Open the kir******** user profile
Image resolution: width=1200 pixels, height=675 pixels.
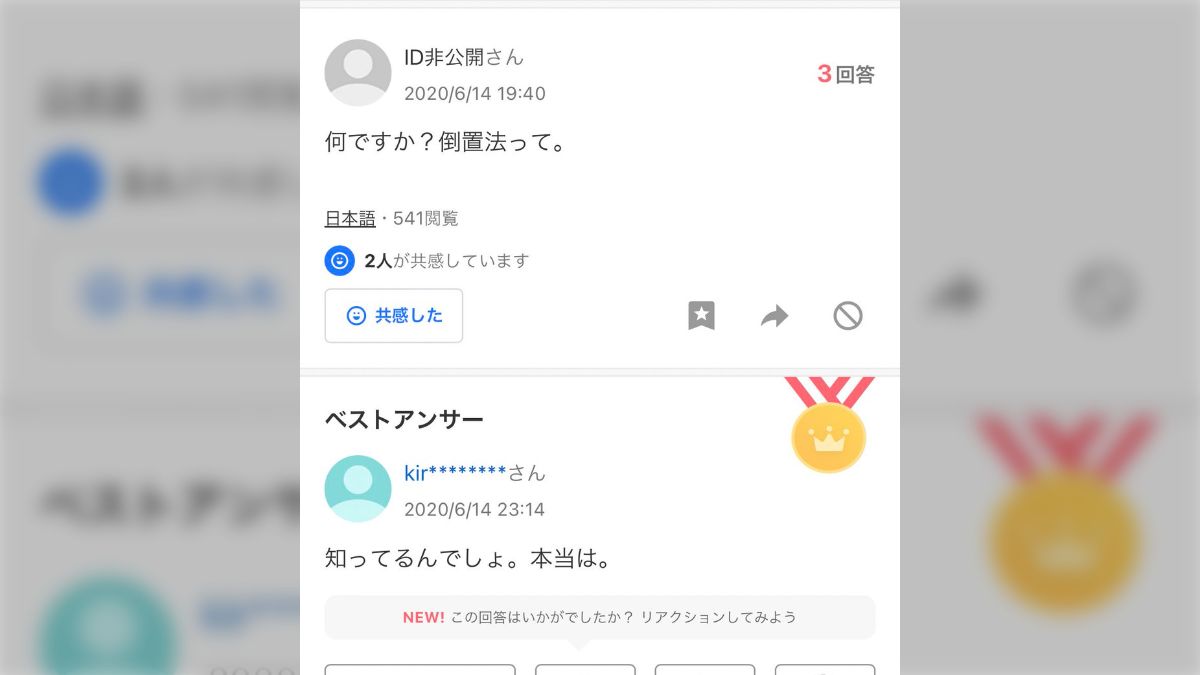click(x=455, y=473)
